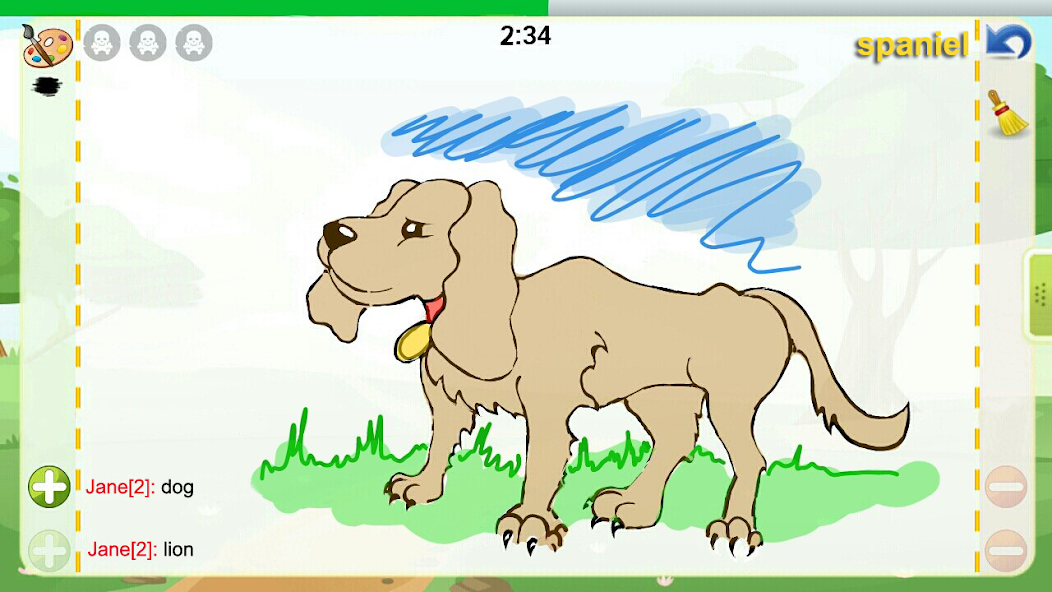1052x592 pixels.
Task: Open the green side panel handle
Action: tap(1039, 295)
